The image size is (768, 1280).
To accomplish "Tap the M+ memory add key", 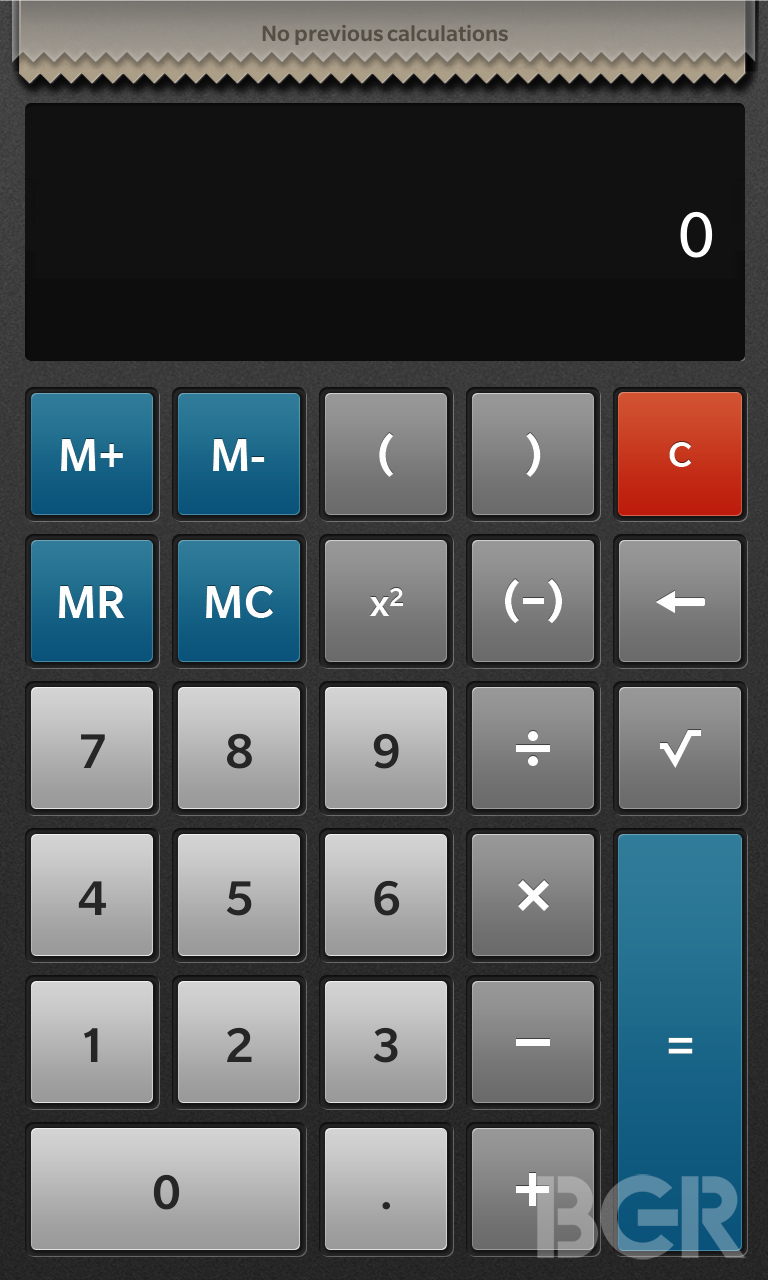I will coord(92,454).
